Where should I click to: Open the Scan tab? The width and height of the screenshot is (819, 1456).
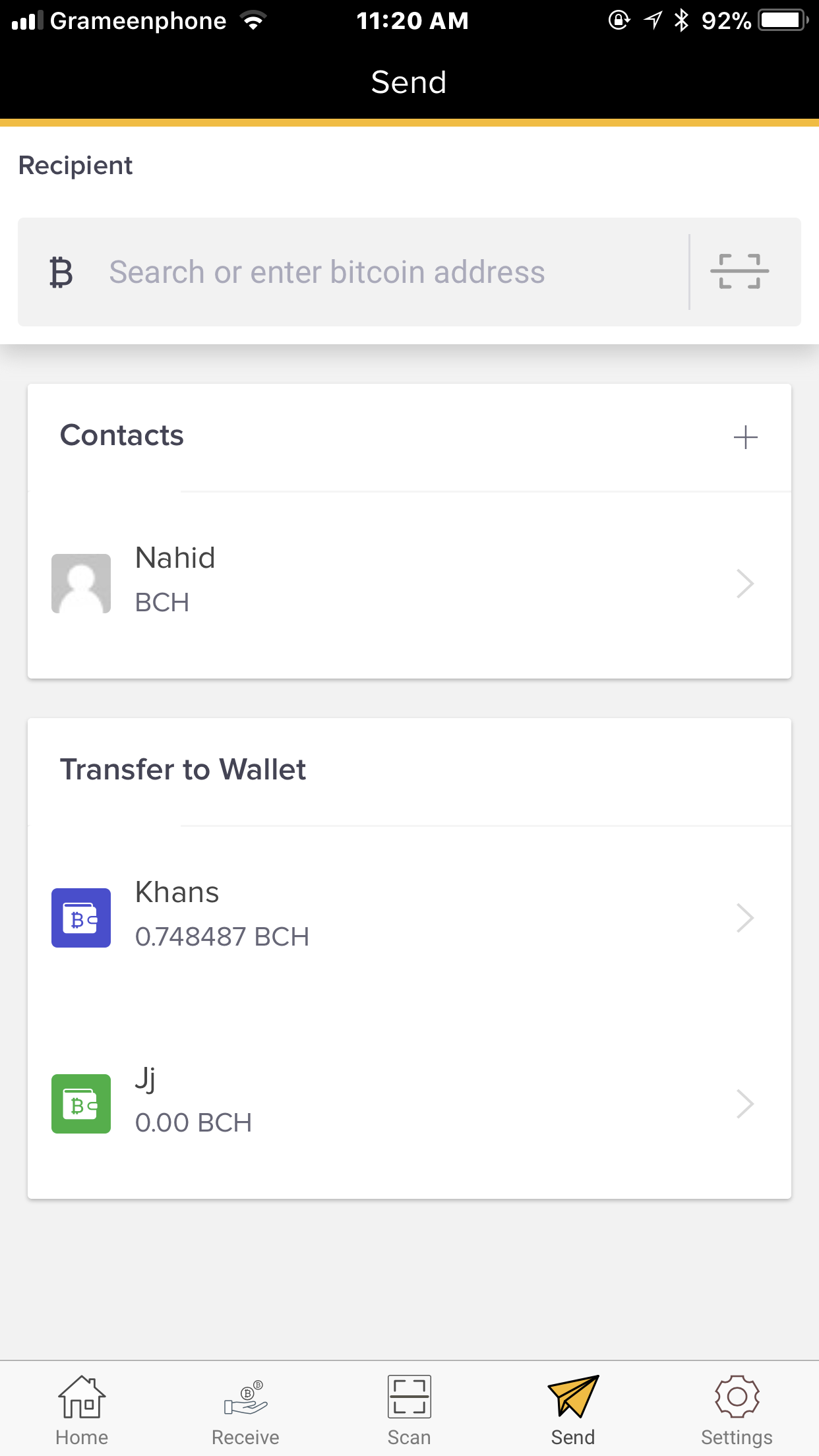tap(409, 1410)
